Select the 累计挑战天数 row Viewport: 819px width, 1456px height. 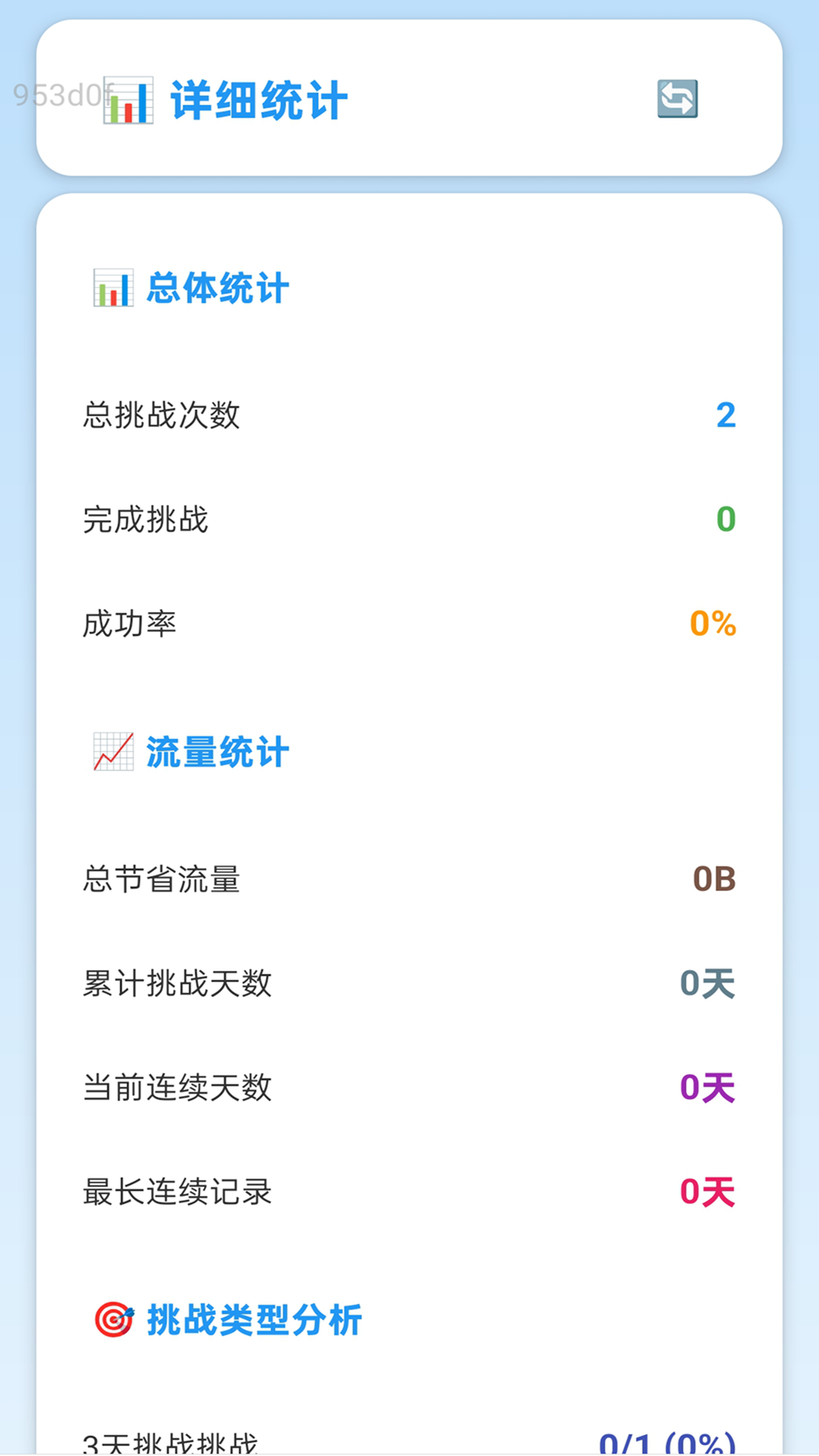[x=409, y=984]
